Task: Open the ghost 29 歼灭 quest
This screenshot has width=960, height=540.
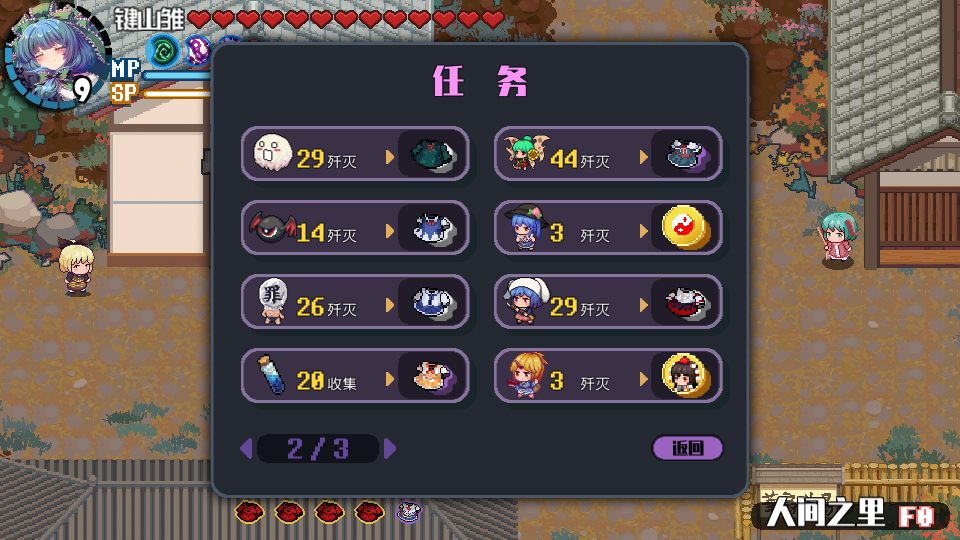Action: click(355, 154)
